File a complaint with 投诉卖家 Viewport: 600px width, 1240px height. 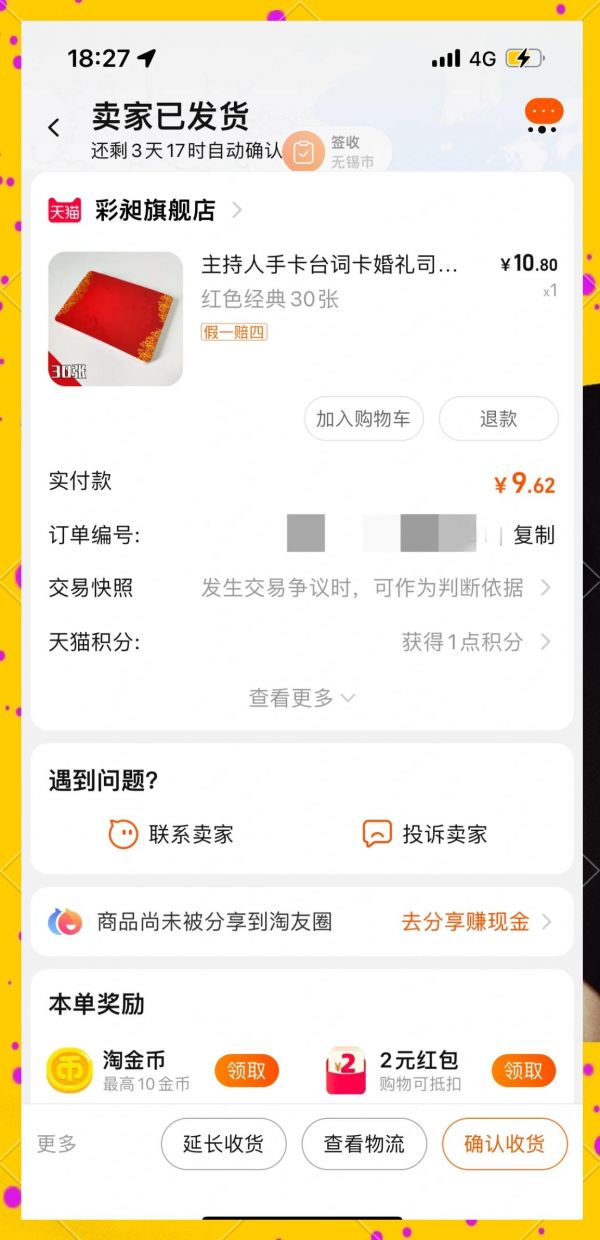(425, 834)
